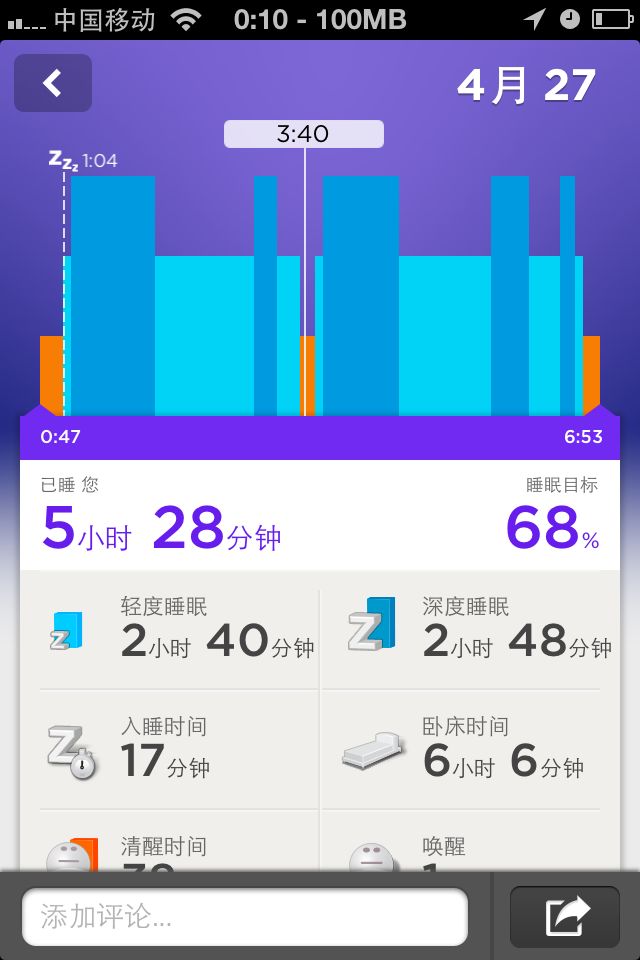Tap the 添加评论 comment field
640x960 pixels.
click(244, 916)
